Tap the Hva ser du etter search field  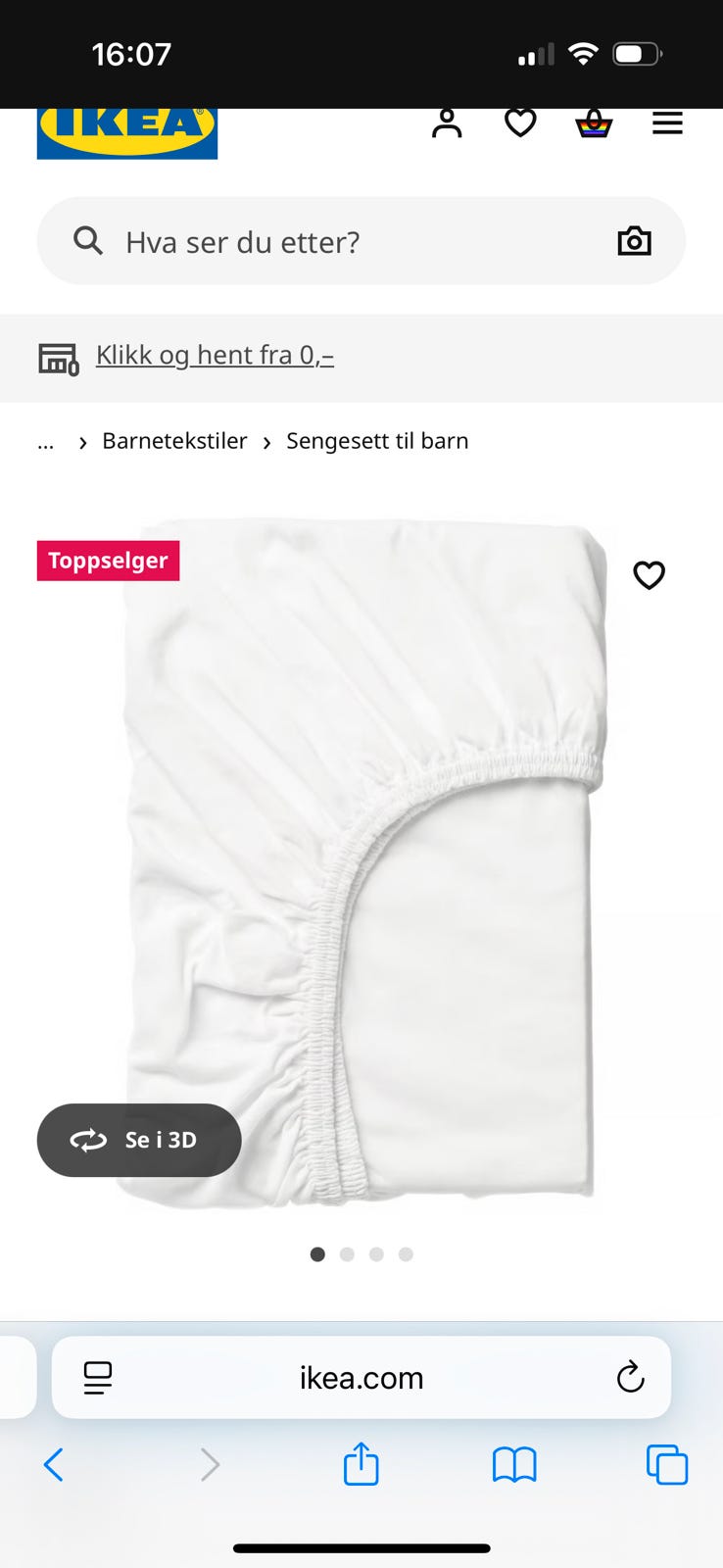click(294, 241)
